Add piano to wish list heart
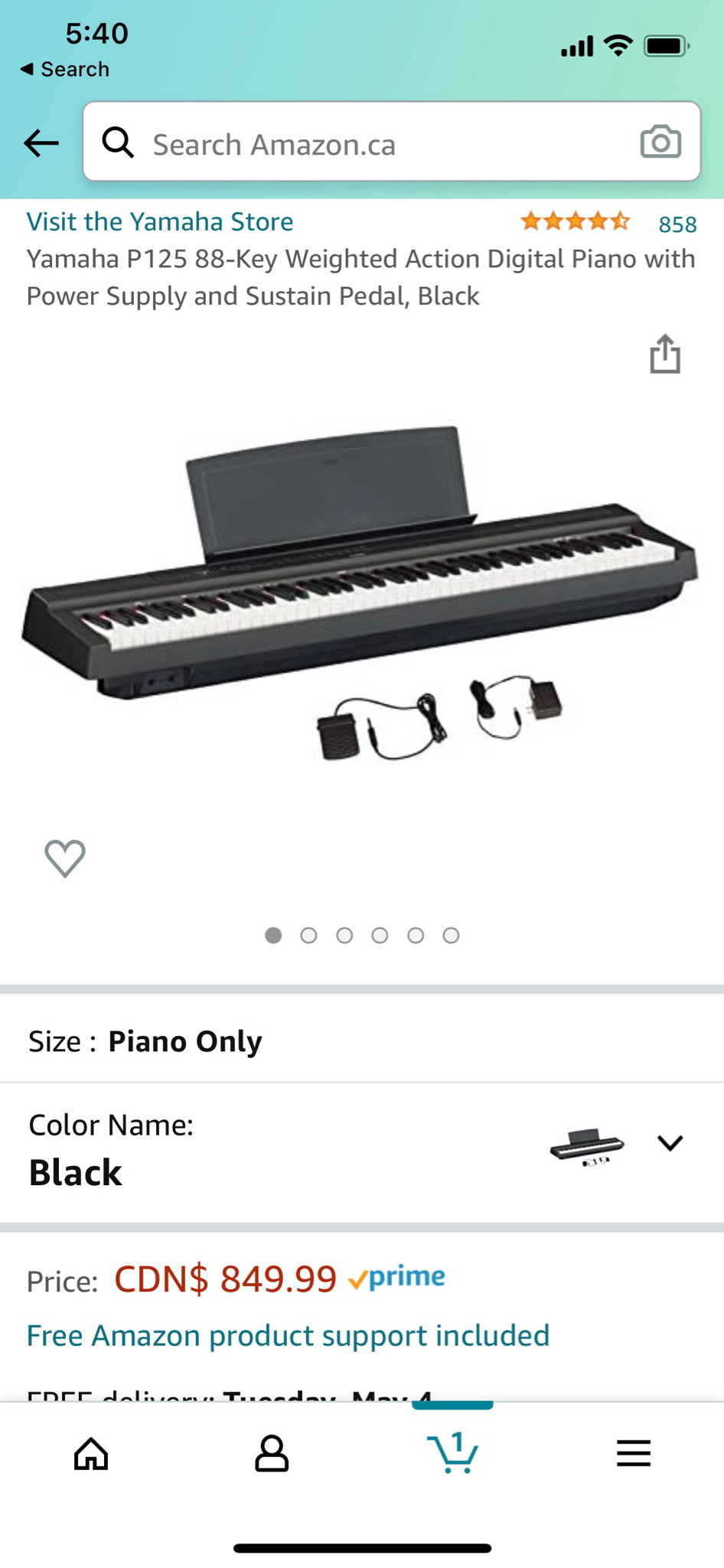This screenshot has width=724, height=1568. pyautogui.click(x=65, y=858)
